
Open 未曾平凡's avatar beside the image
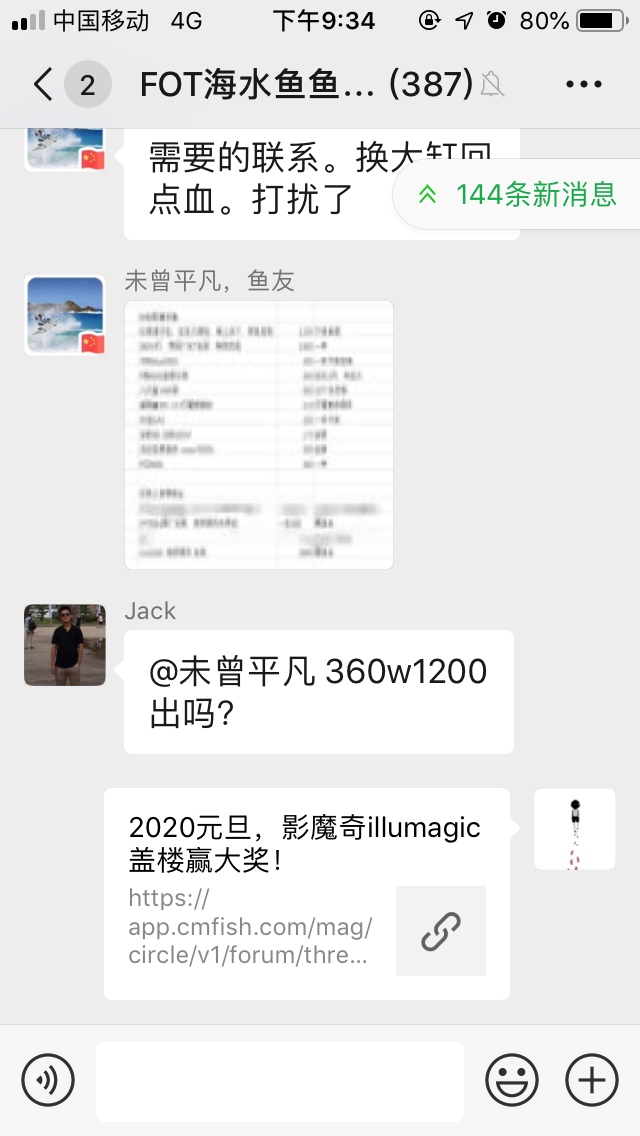65,316
